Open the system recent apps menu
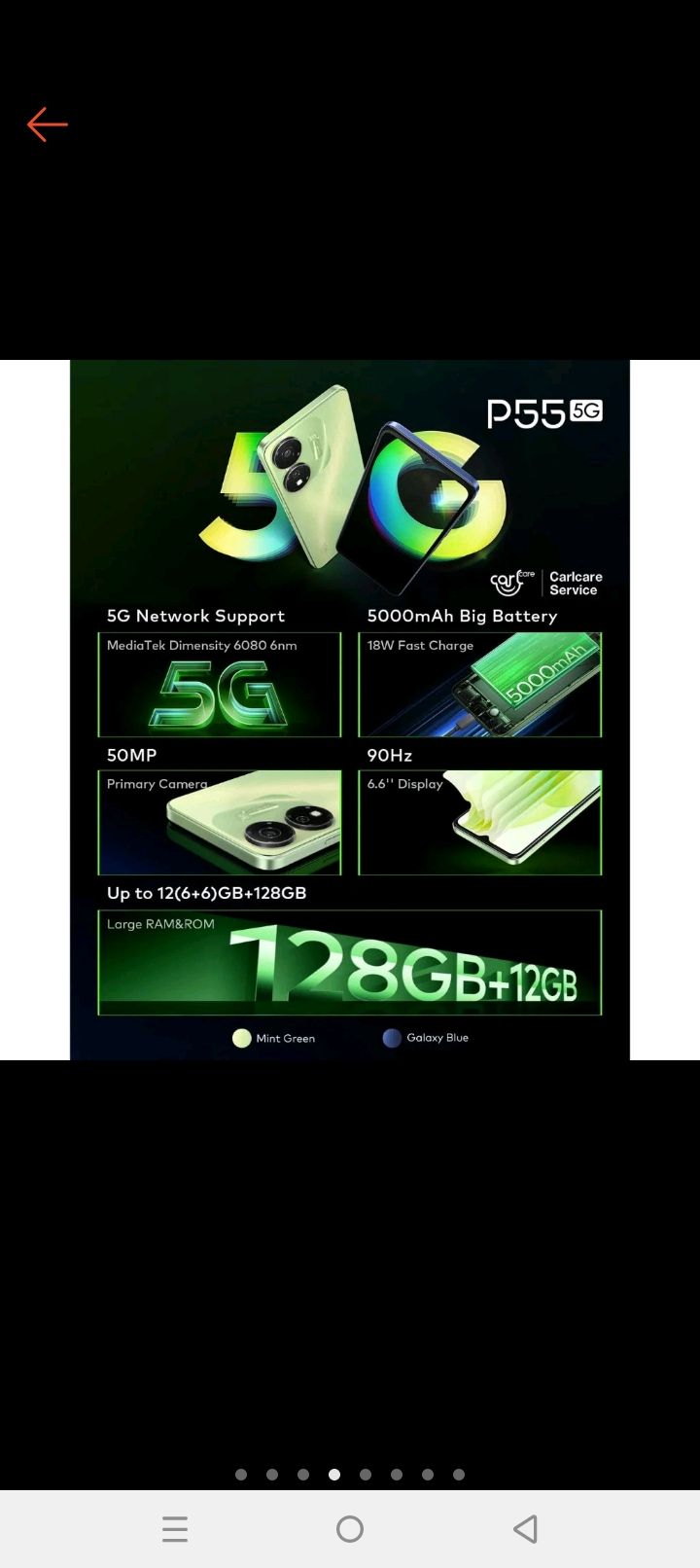Viewport: 700px width, 1568px height. pyautogui.click(x=175, y=1529)
